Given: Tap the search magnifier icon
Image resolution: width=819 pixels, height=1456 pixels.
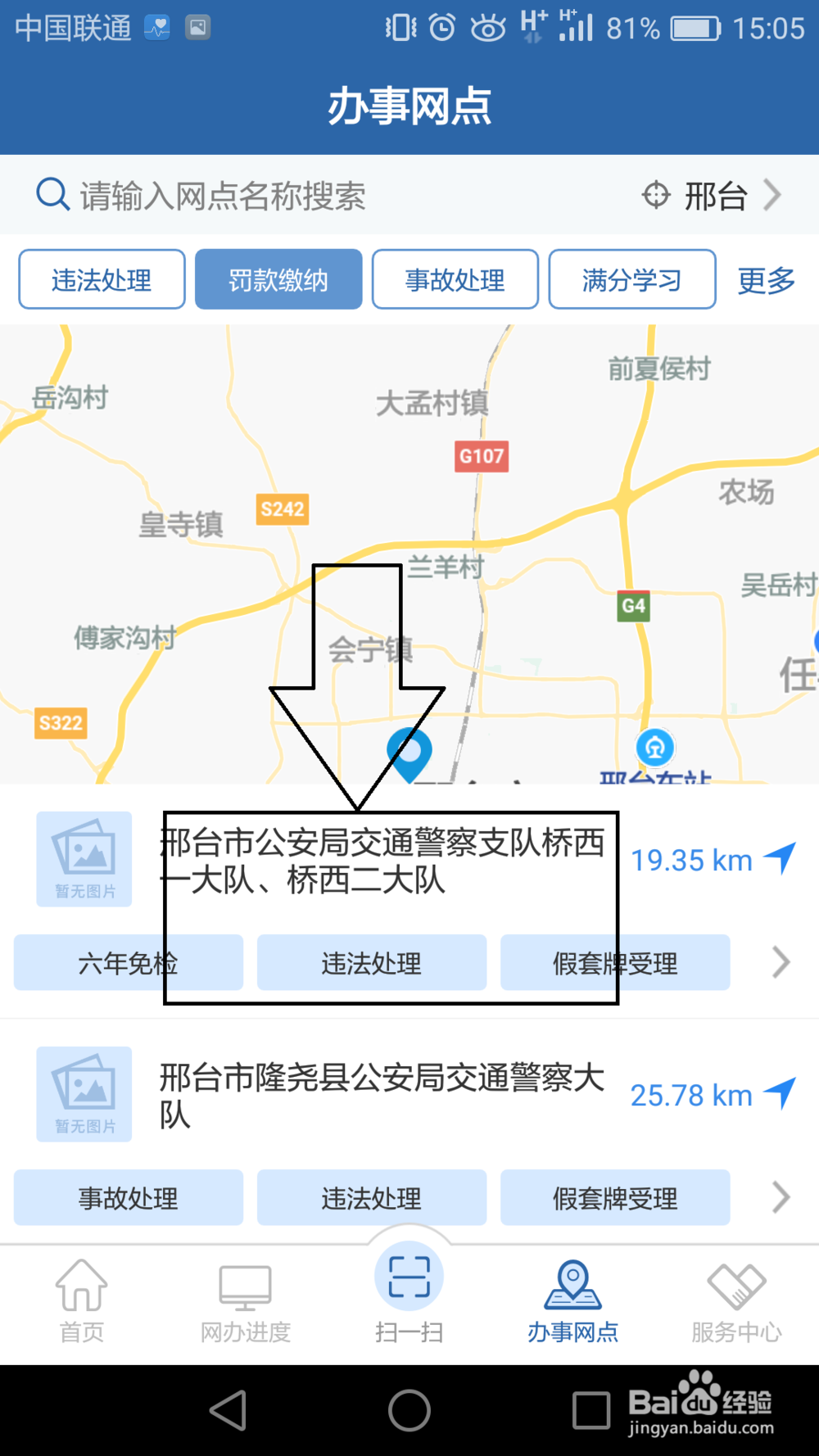Looking at the screenshot, I should (x=51, y=195).
